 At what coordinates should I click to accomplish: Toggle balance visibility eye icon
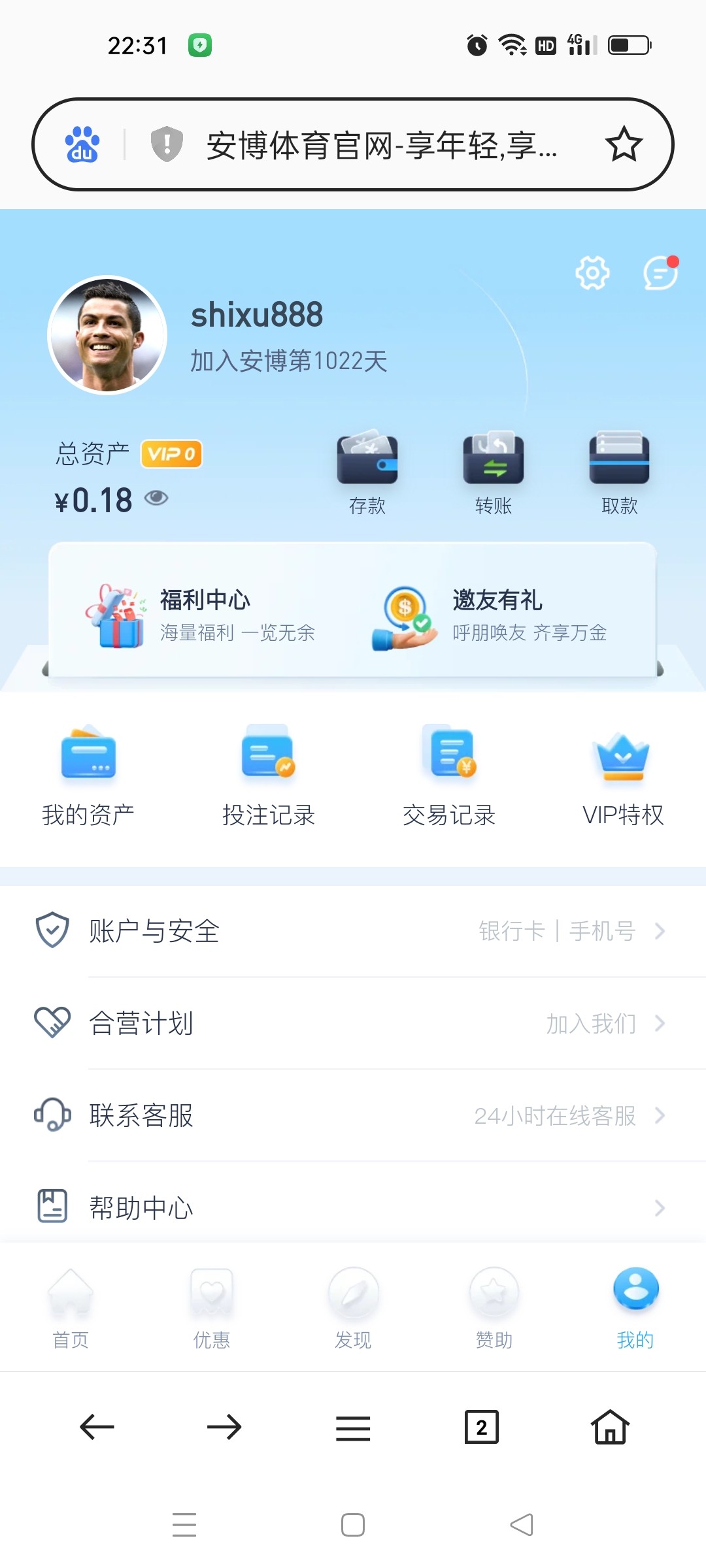click(156, 498)
